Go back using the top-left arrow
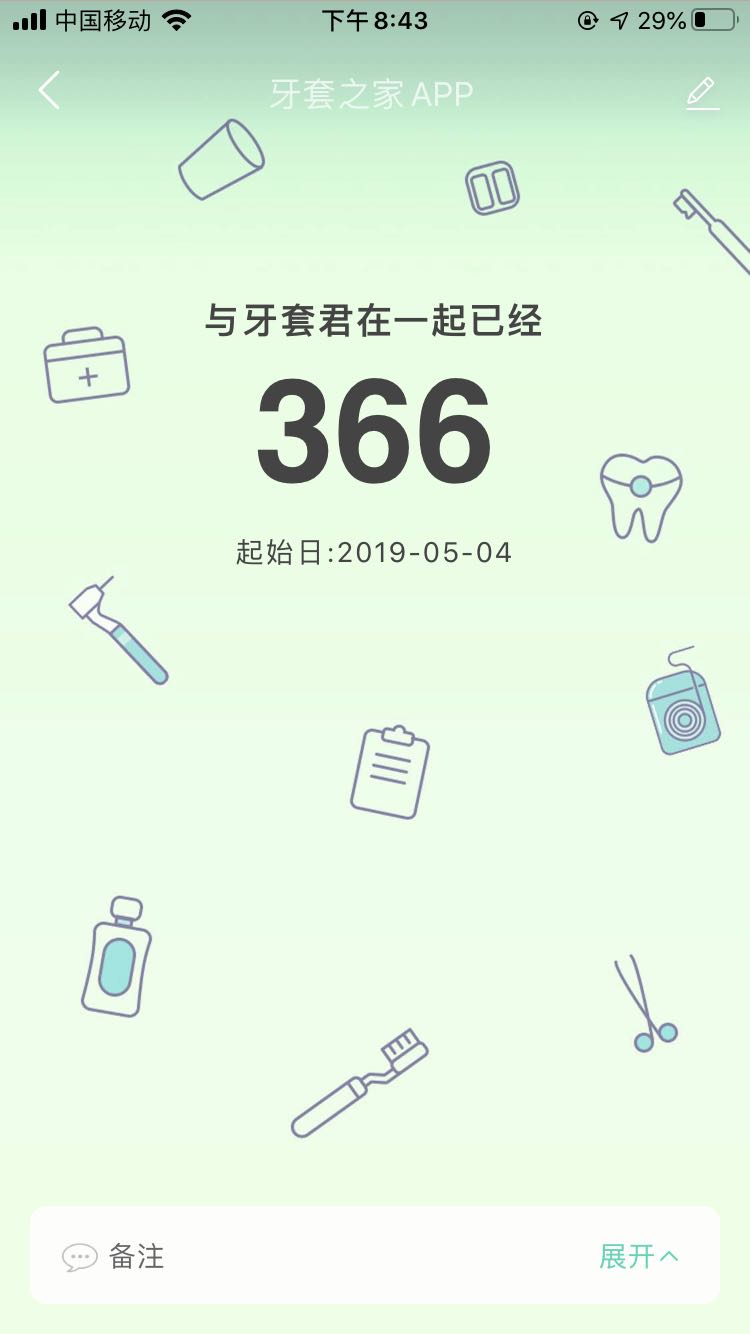This screenshot has height=1334, width=750. 49,91
